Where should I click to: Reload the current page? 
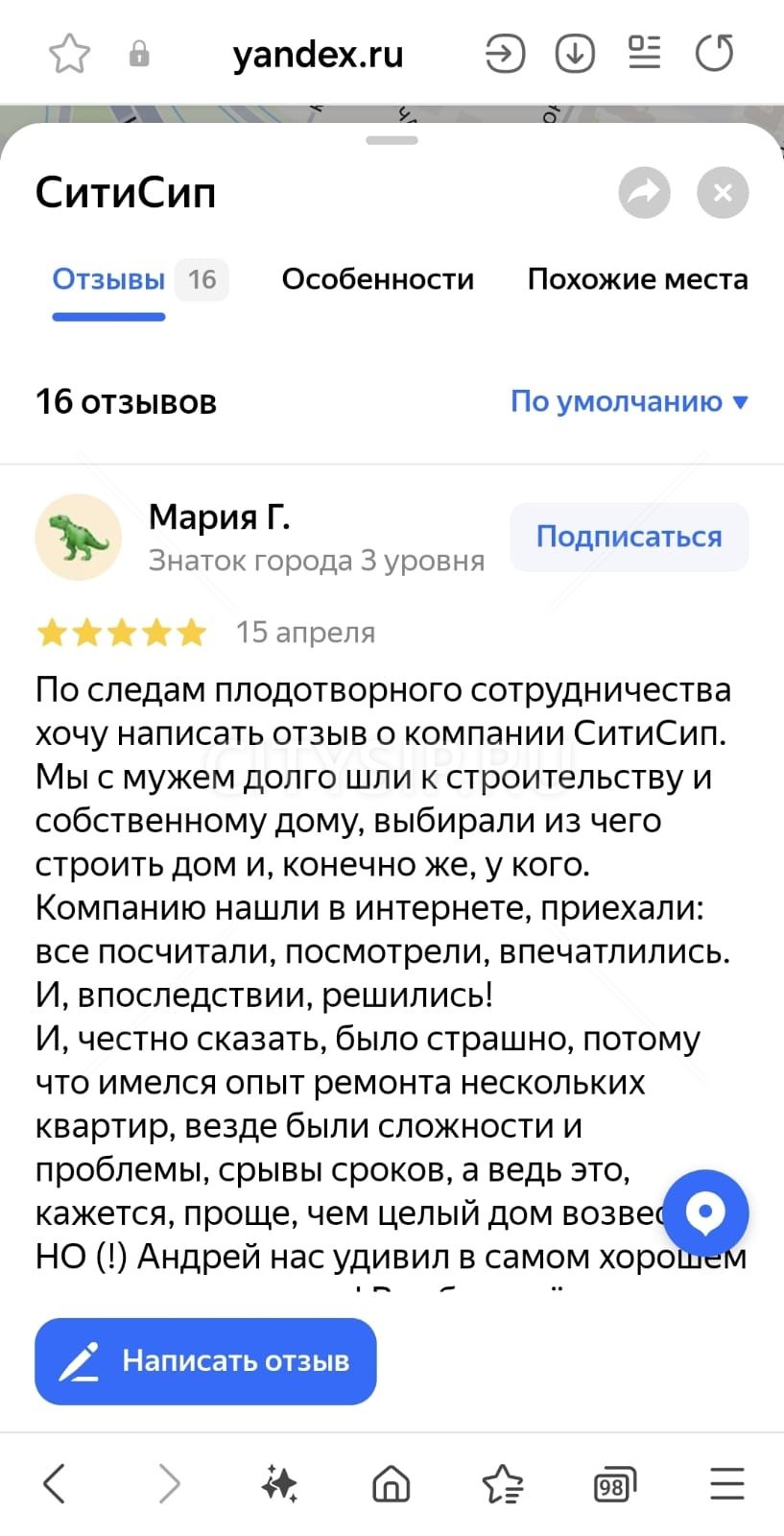715,53
